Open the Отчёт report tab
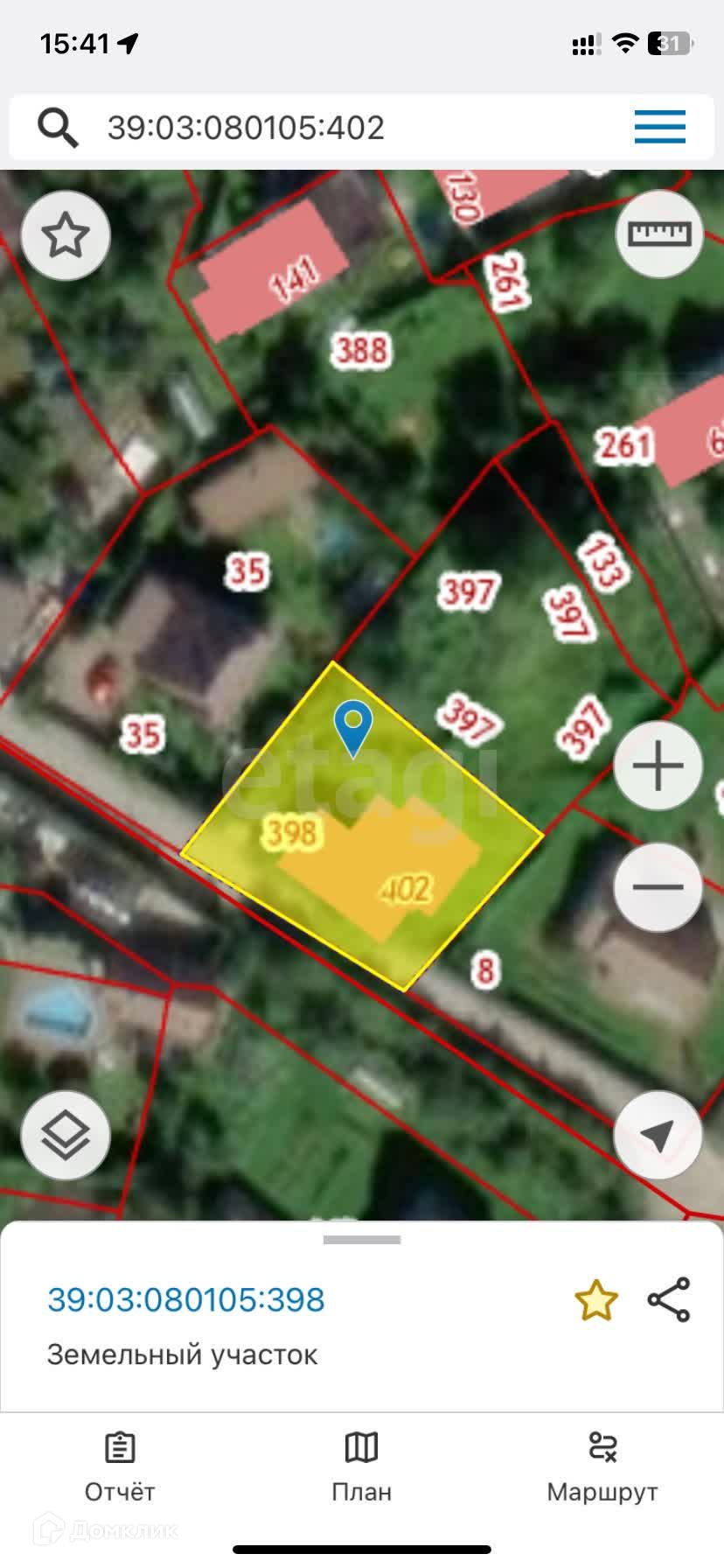The image size is (724, 1568). coord(120,1467)
